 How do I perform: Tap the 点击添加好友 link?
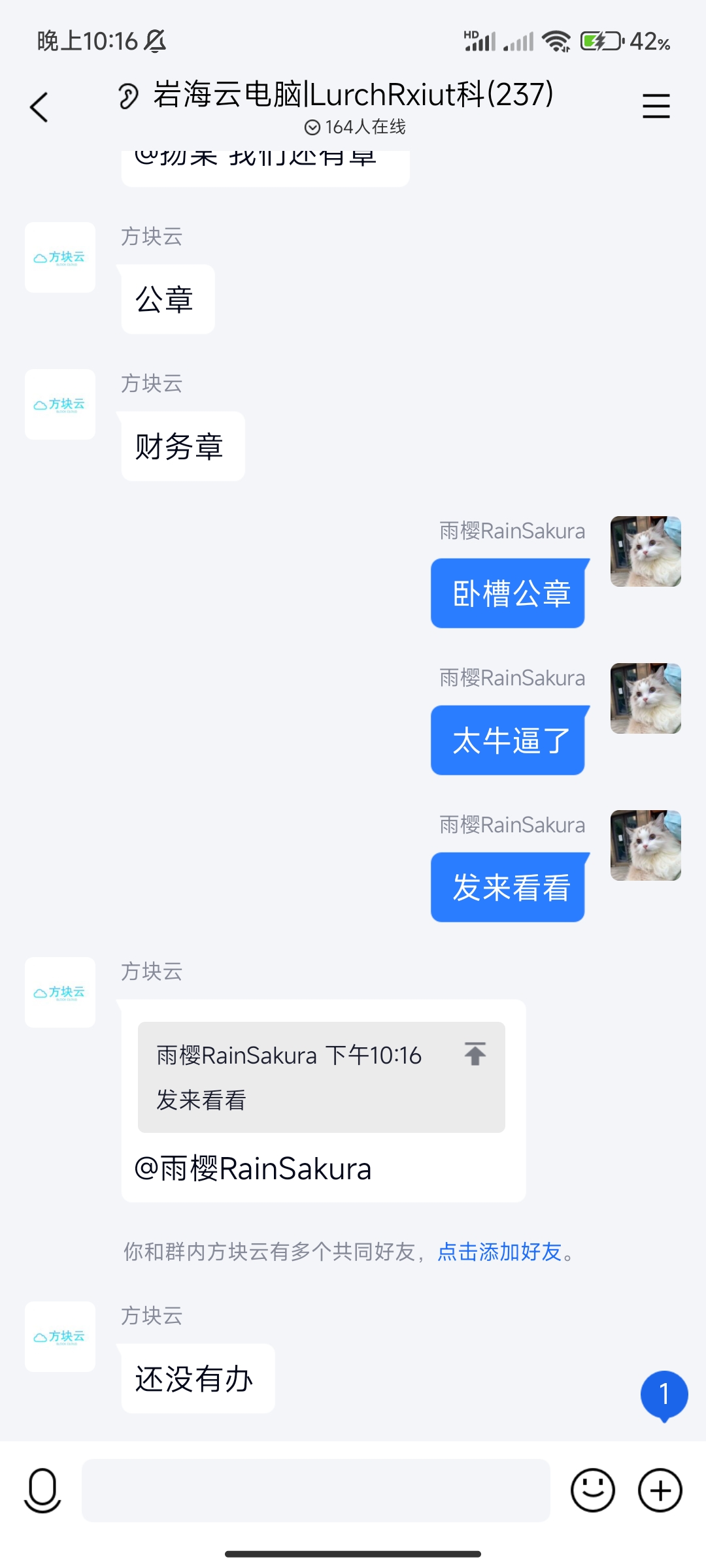click(499, 1252)
